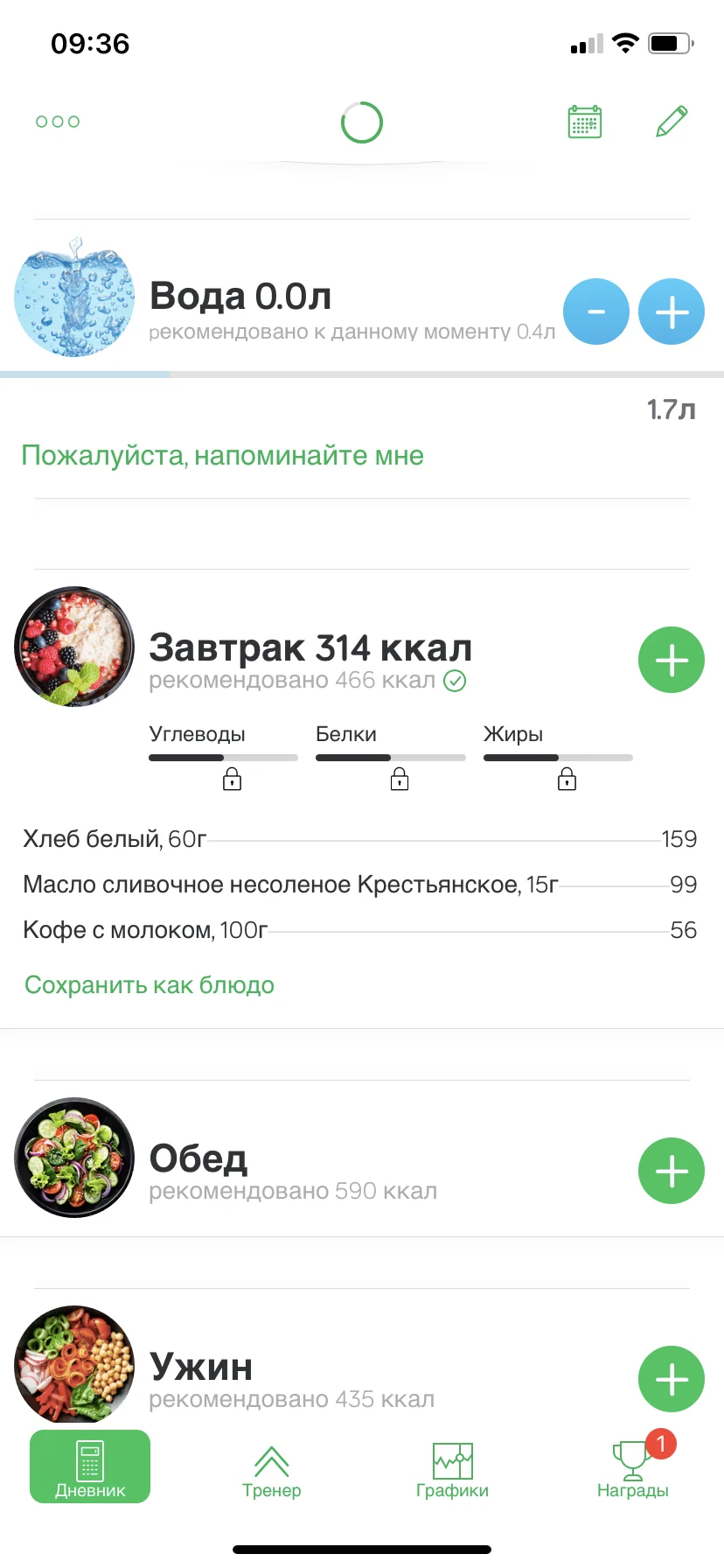This screenshot has width=724, height=1568.
Task: Open the calendar date picker
Action: click(x=584, y=122)
